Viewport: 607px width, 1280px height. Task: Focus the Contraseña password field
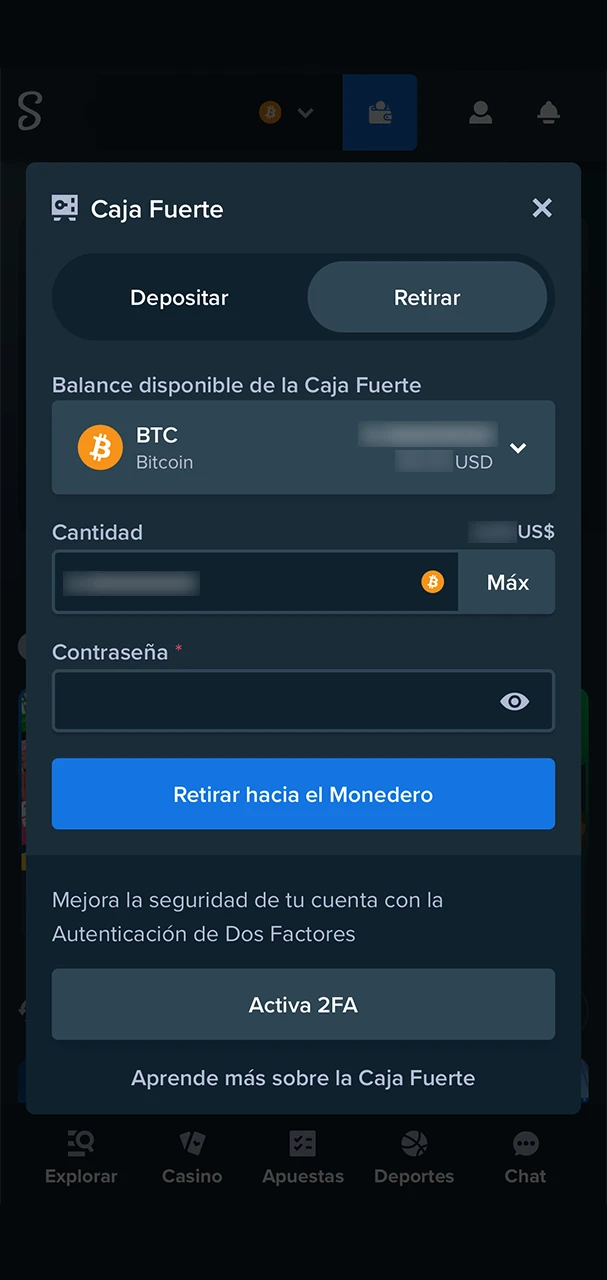click(270, 701)
